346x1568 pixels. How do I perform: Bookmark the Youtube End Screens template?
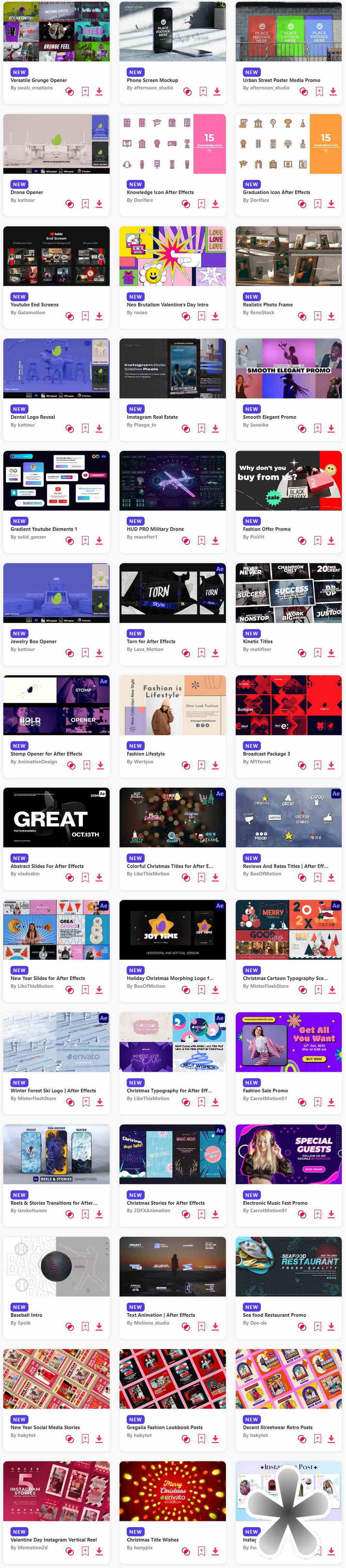click(85, 316)
